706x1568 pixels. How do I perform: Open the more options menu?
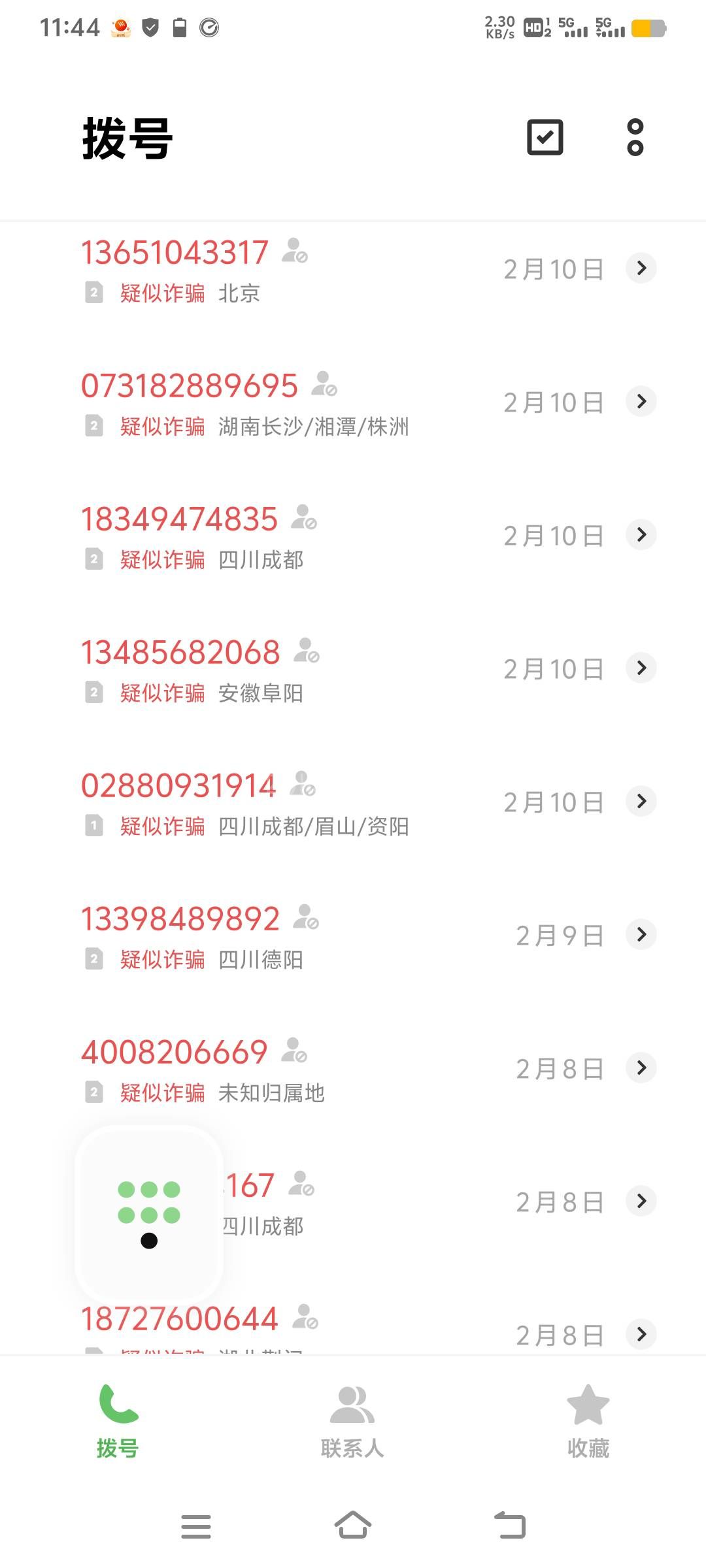[635, 137]
